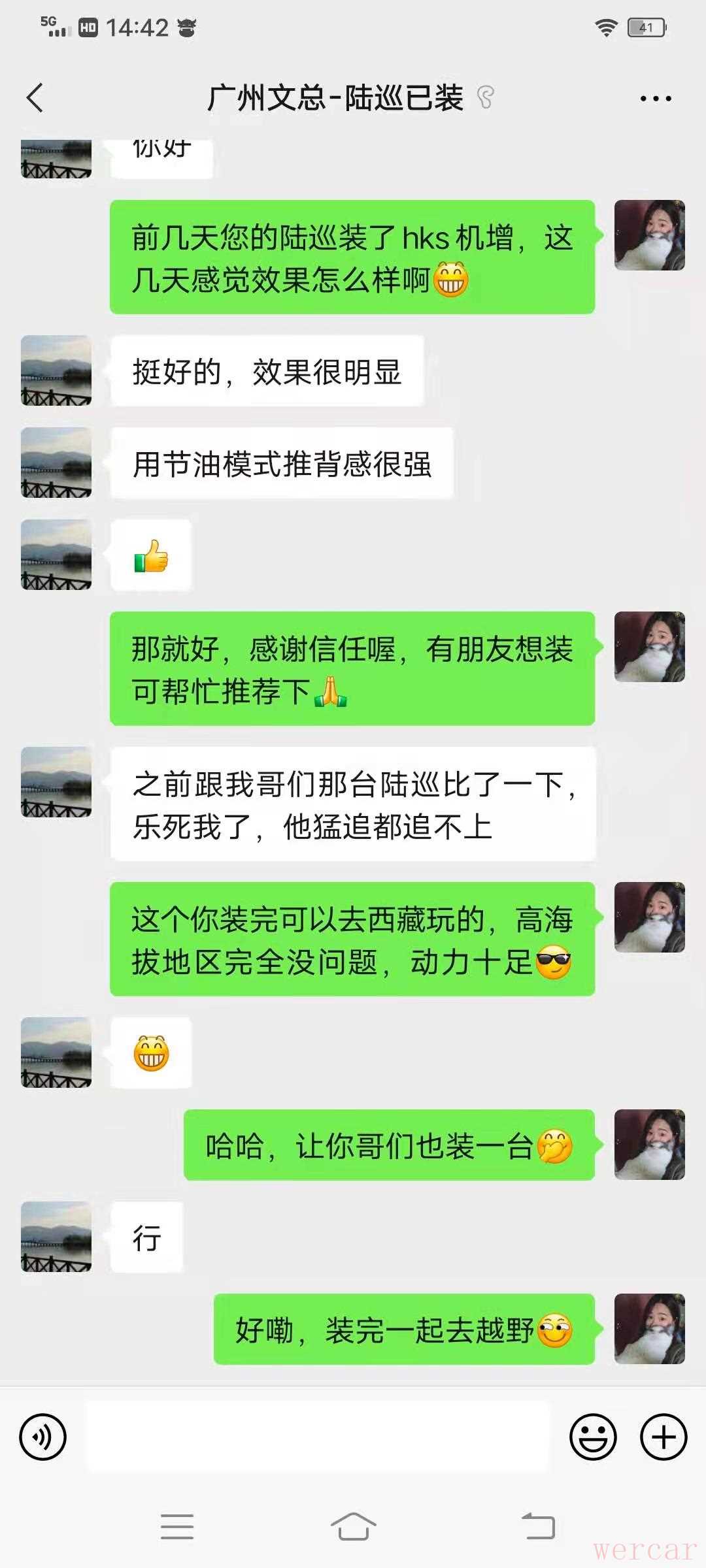Open contact's avatar beside '挺好的，效果很明显'
The image size is (706, 1568).
[x=56, y=370]
